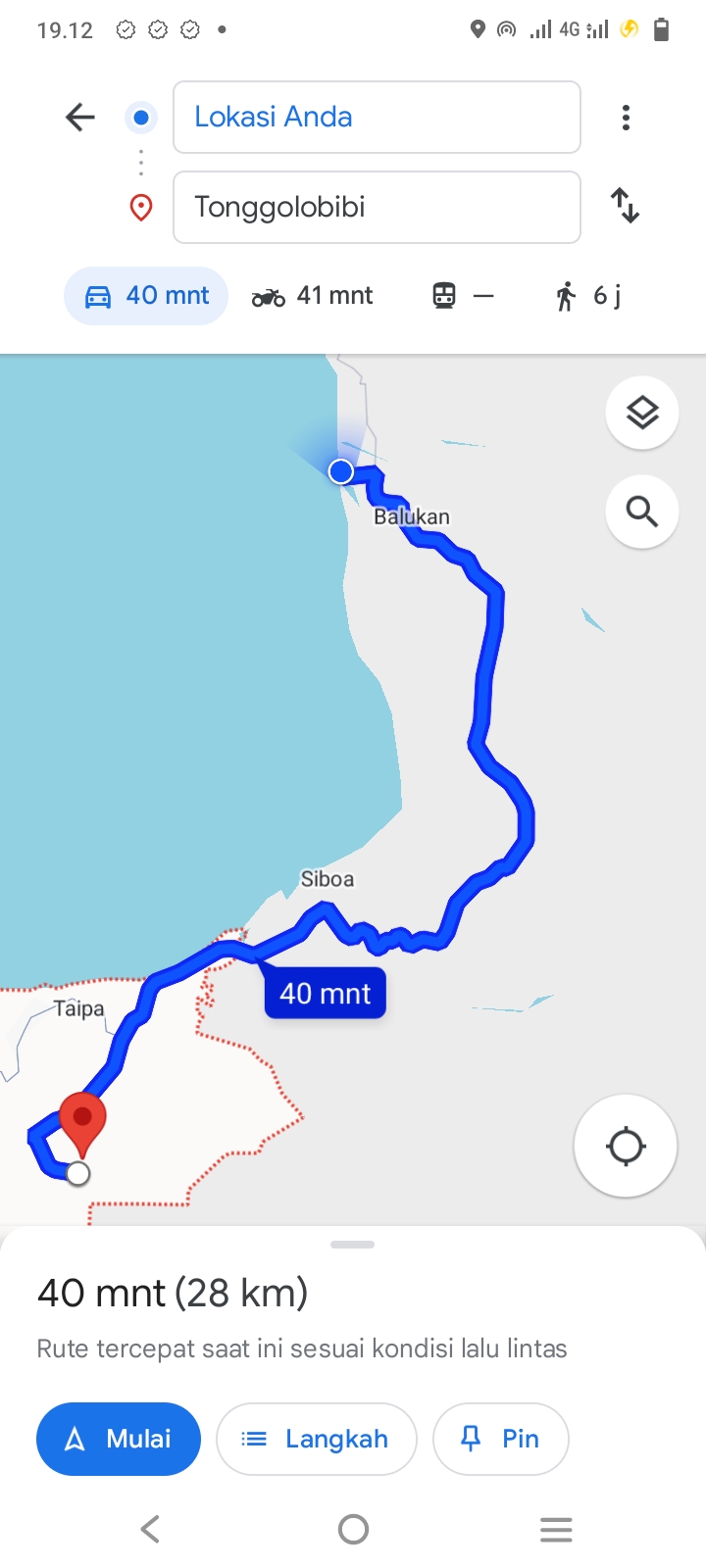Edit the Tonggolobibi destination field
The height and width of the screenshot is (1568, 706).
click(x=377, y=207)
